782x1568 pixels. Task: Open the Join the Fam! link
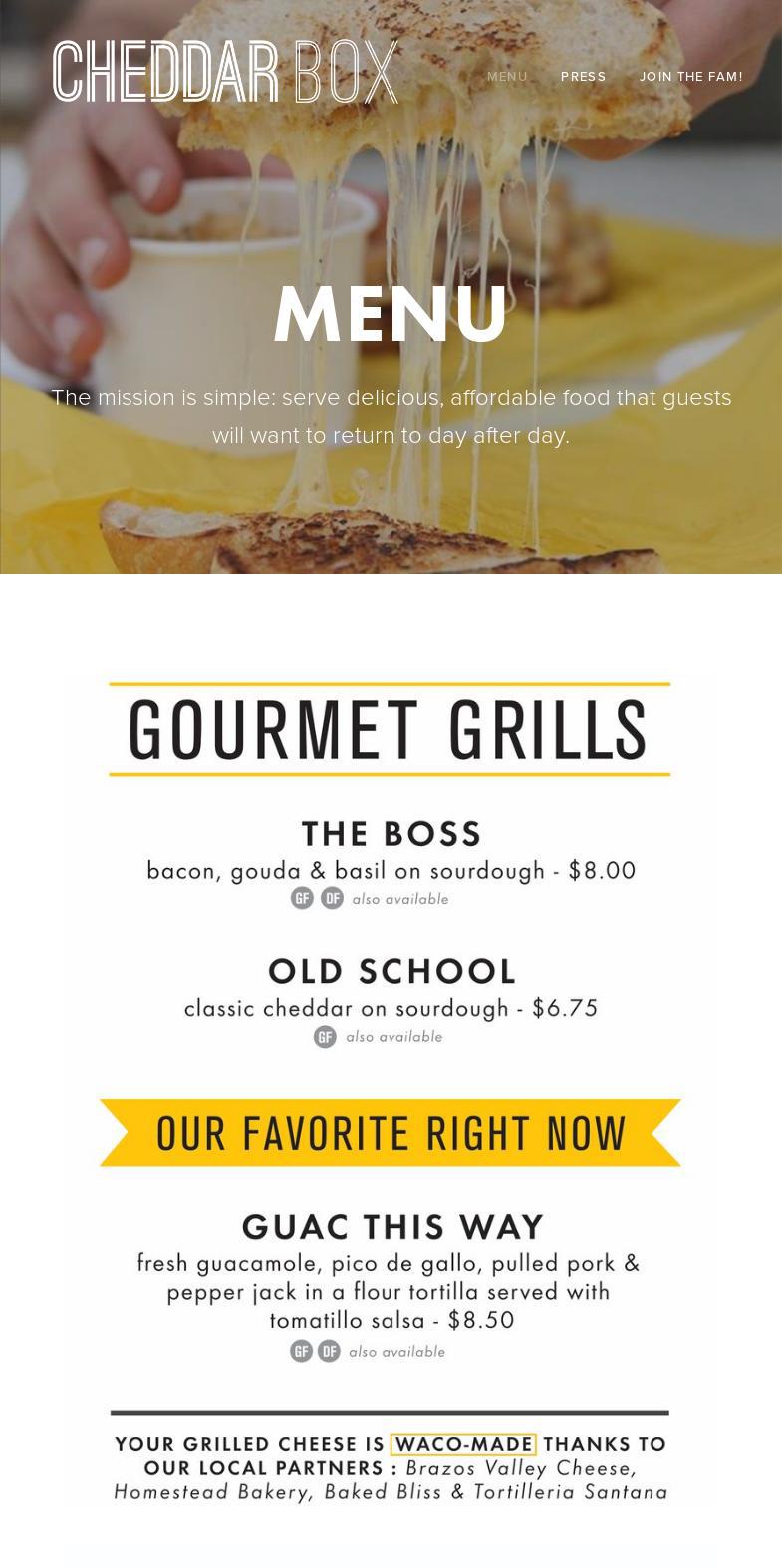(x=690, y=77)
